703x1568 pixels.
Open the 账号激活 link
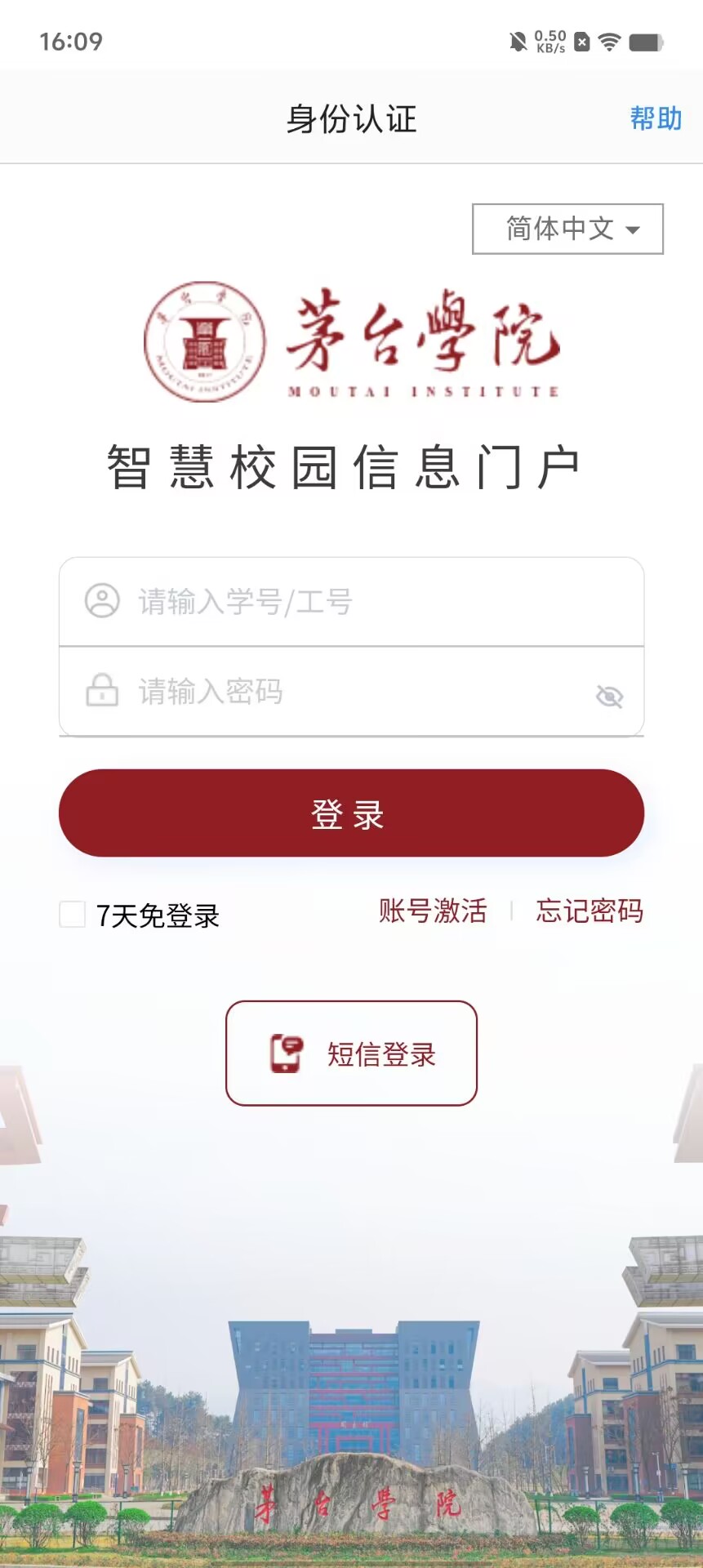tap(433, 911)
